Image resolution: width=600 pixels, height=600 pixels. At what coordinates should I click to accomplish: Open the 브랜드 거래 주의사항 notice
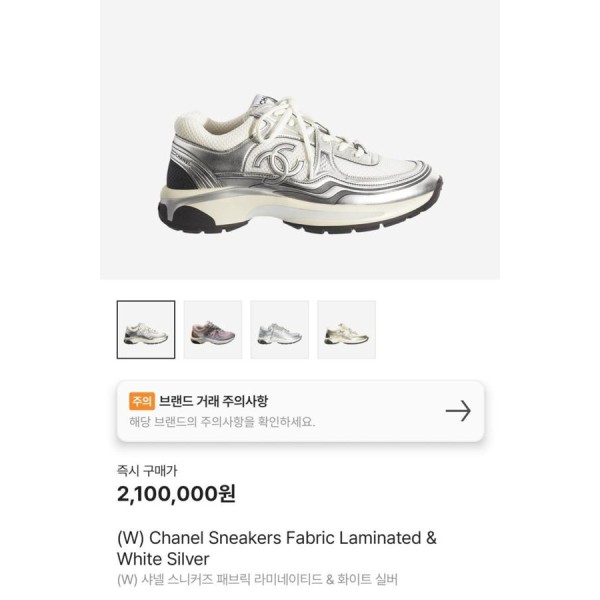click(300, 411)
